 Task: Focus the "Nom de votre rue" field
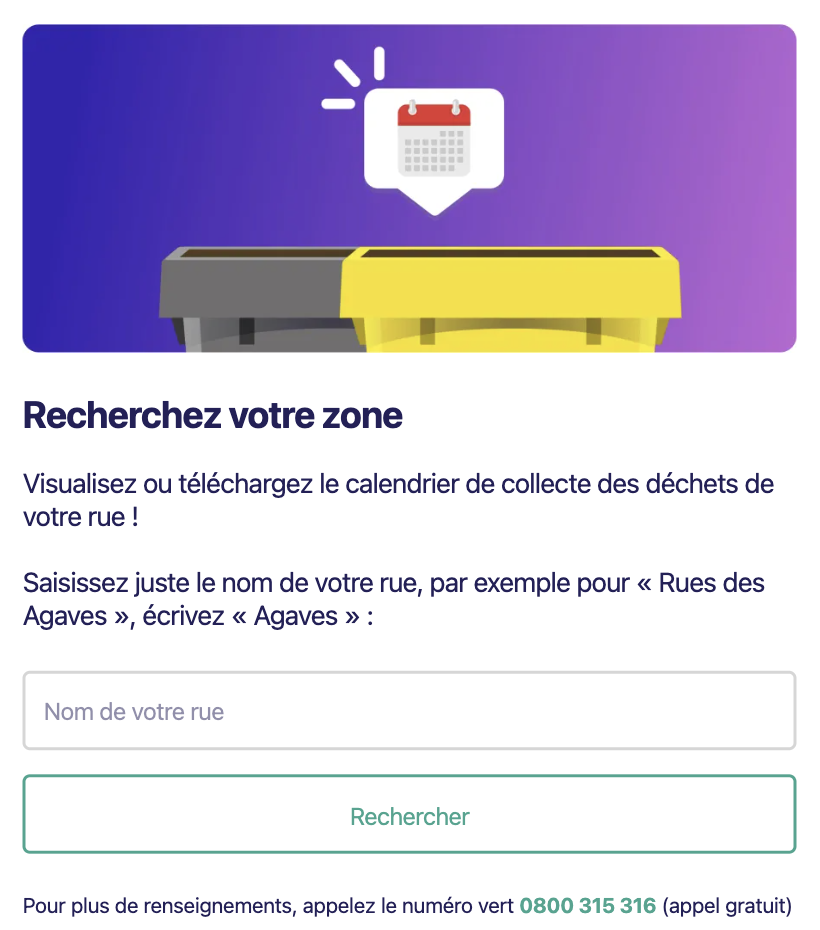tap(409, 711)
